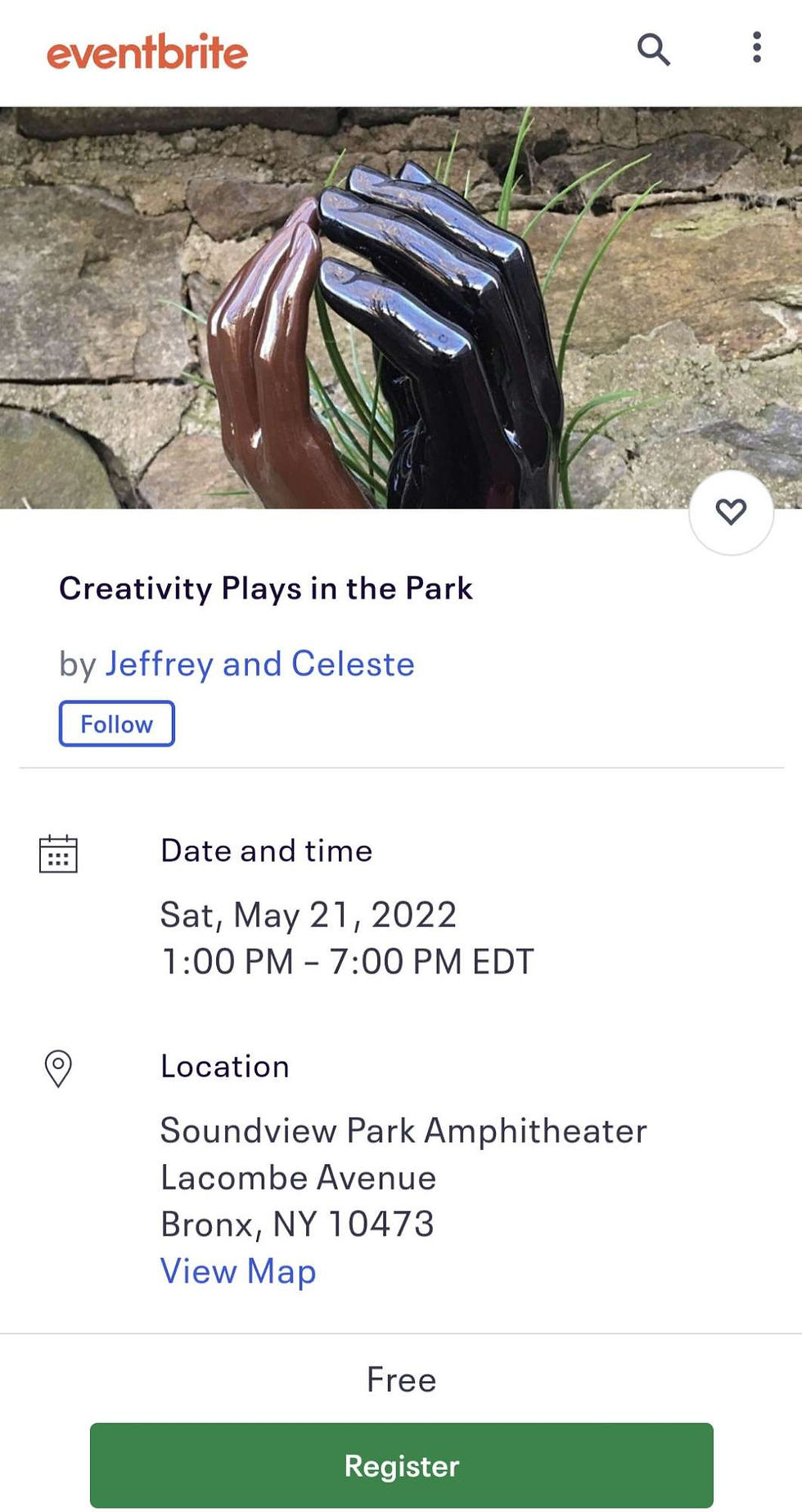Go to the Eventbrite home page
Viewport: 802px width, 1512px height.
[x=147, y=52]
